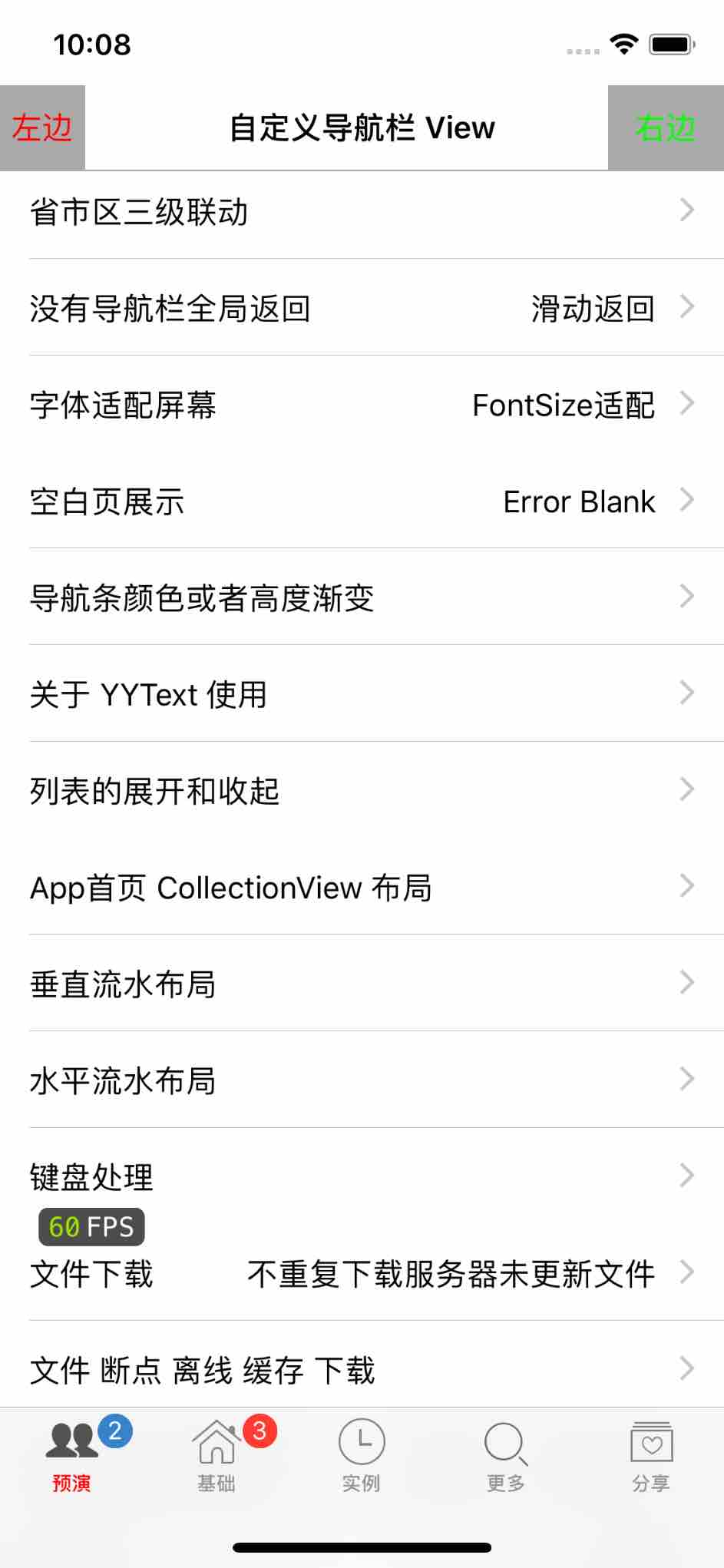This screenshot has width=724, height=1568.
Task: Switch to the 分享 tab
Action: tap(651, 1457)
